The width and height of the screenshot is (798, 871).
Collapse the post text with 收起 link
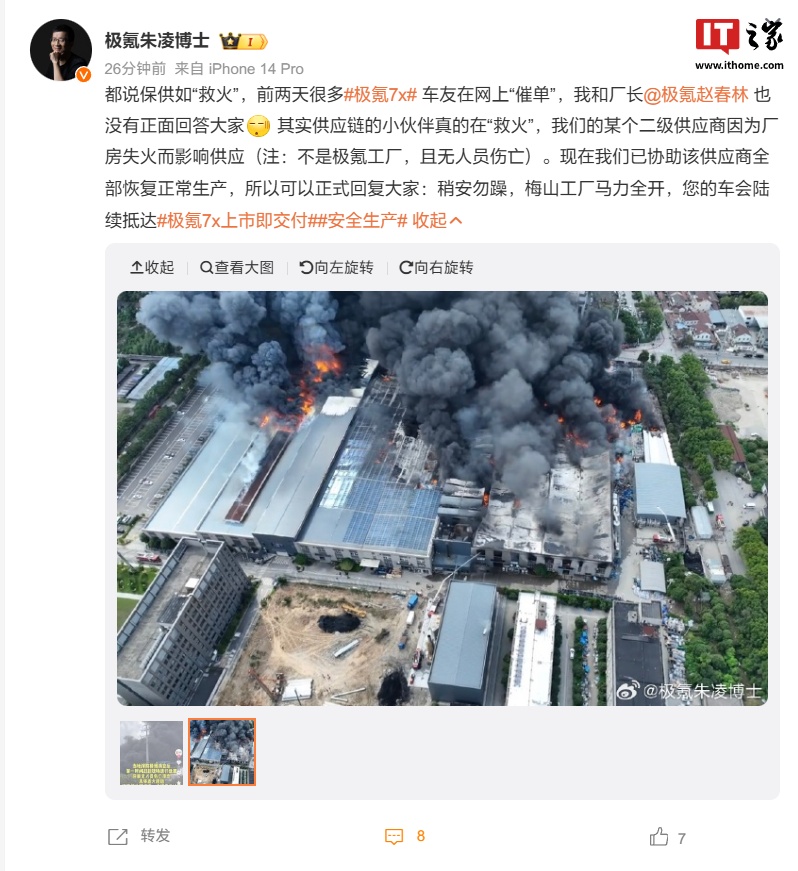[x=436, y=220]
